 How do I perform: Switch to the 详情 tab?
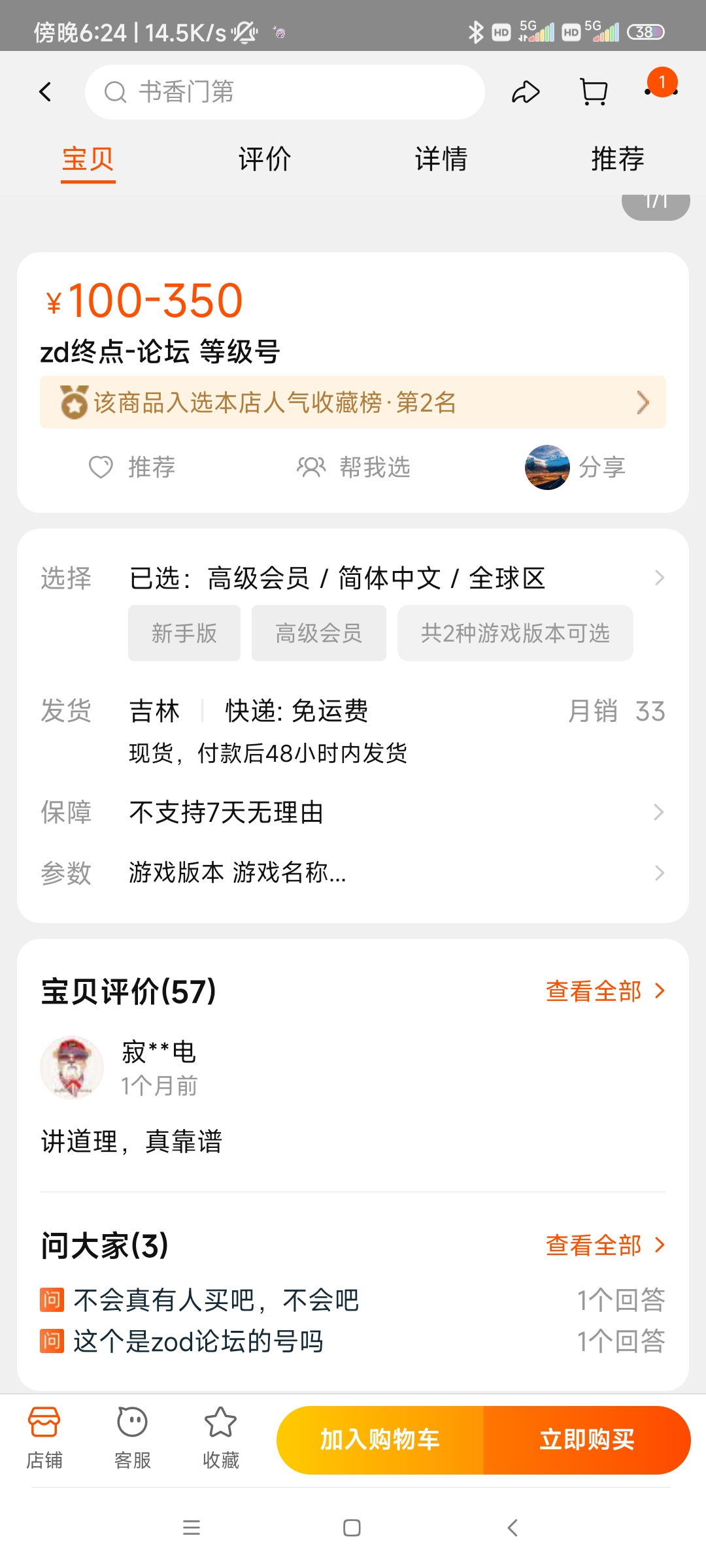click(x=441, y=158)
